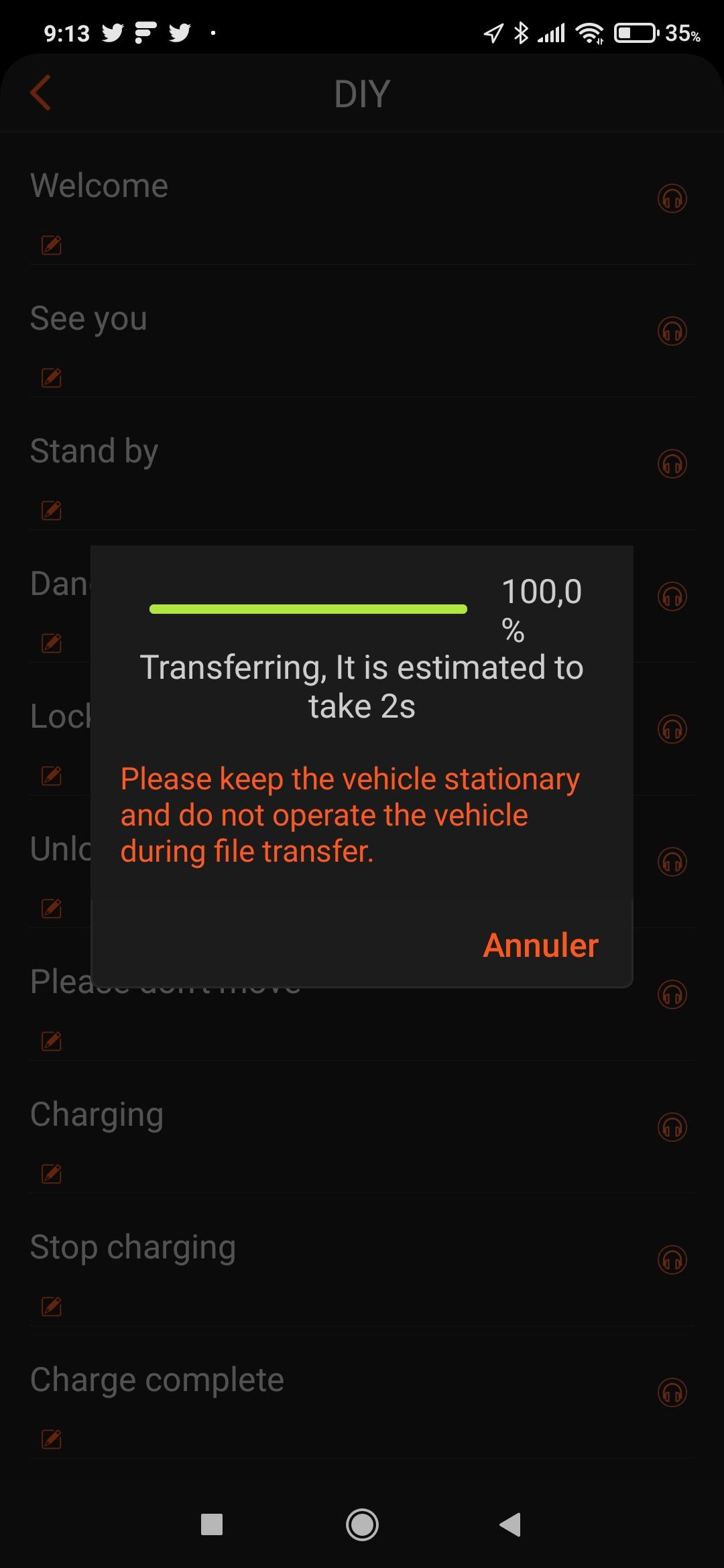Play the Charging sound
The image size is (724, 1568).
pyautogui.click(x=672, y=1127)
